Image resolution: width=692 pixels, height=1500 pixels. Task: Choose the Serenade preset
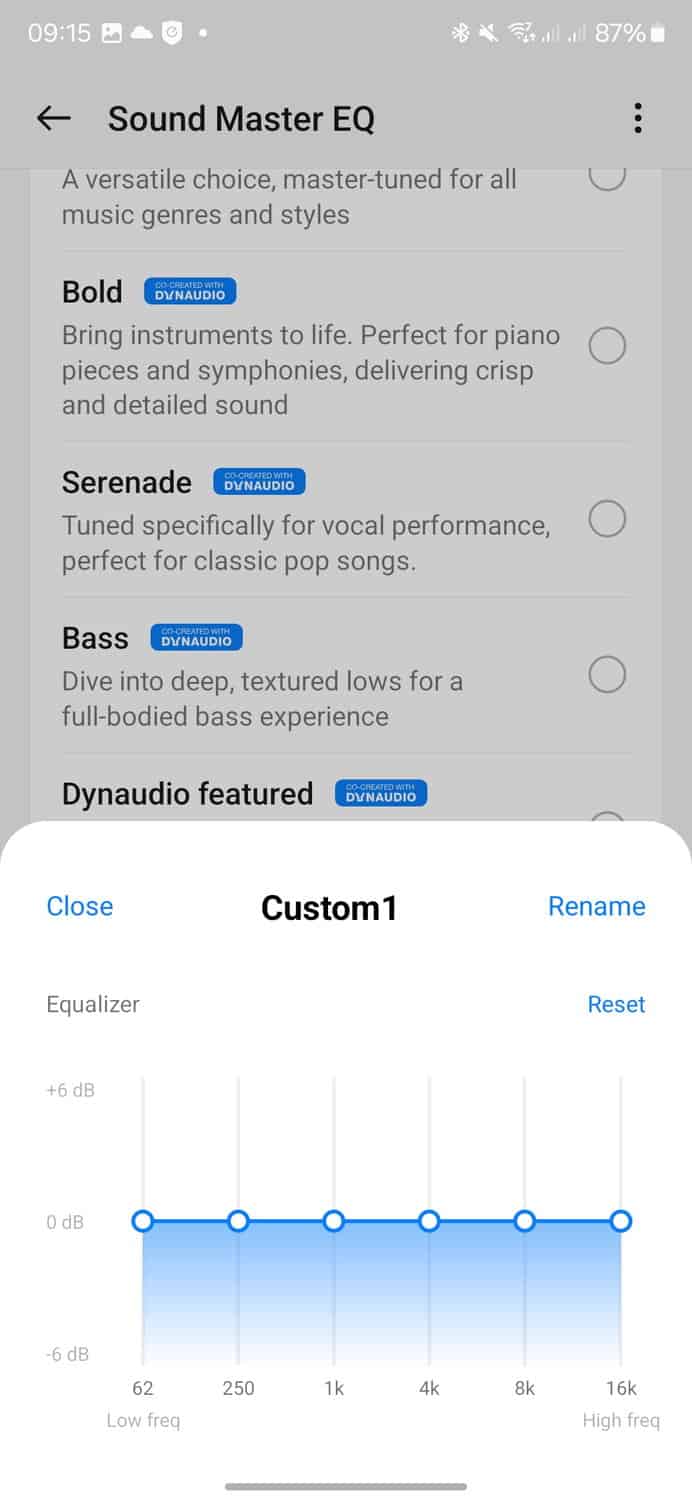pos(607,519)
